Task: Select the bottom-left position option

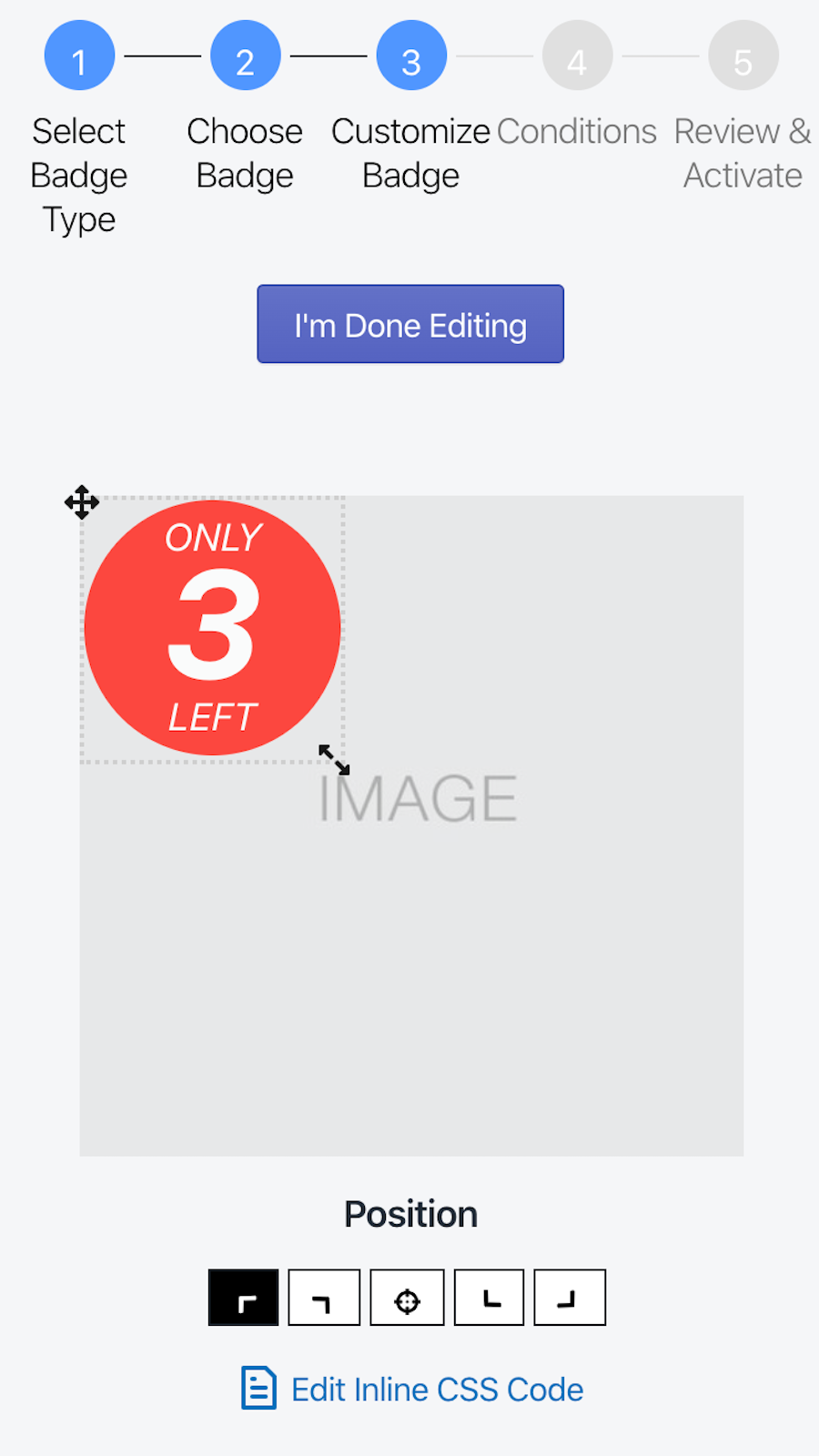Action: point(489,1298)
